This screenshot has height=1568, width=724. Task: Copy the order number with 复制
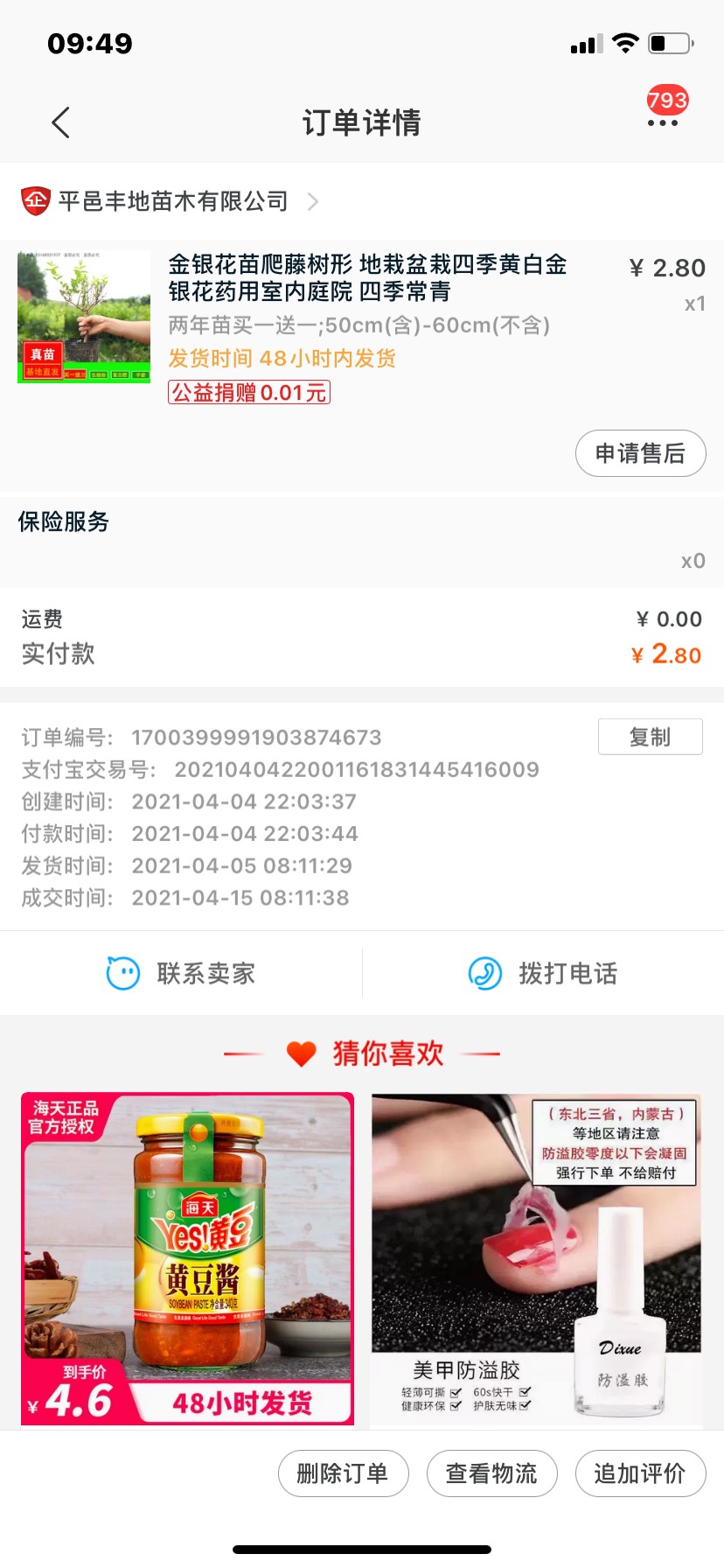[x=650, y=737]
